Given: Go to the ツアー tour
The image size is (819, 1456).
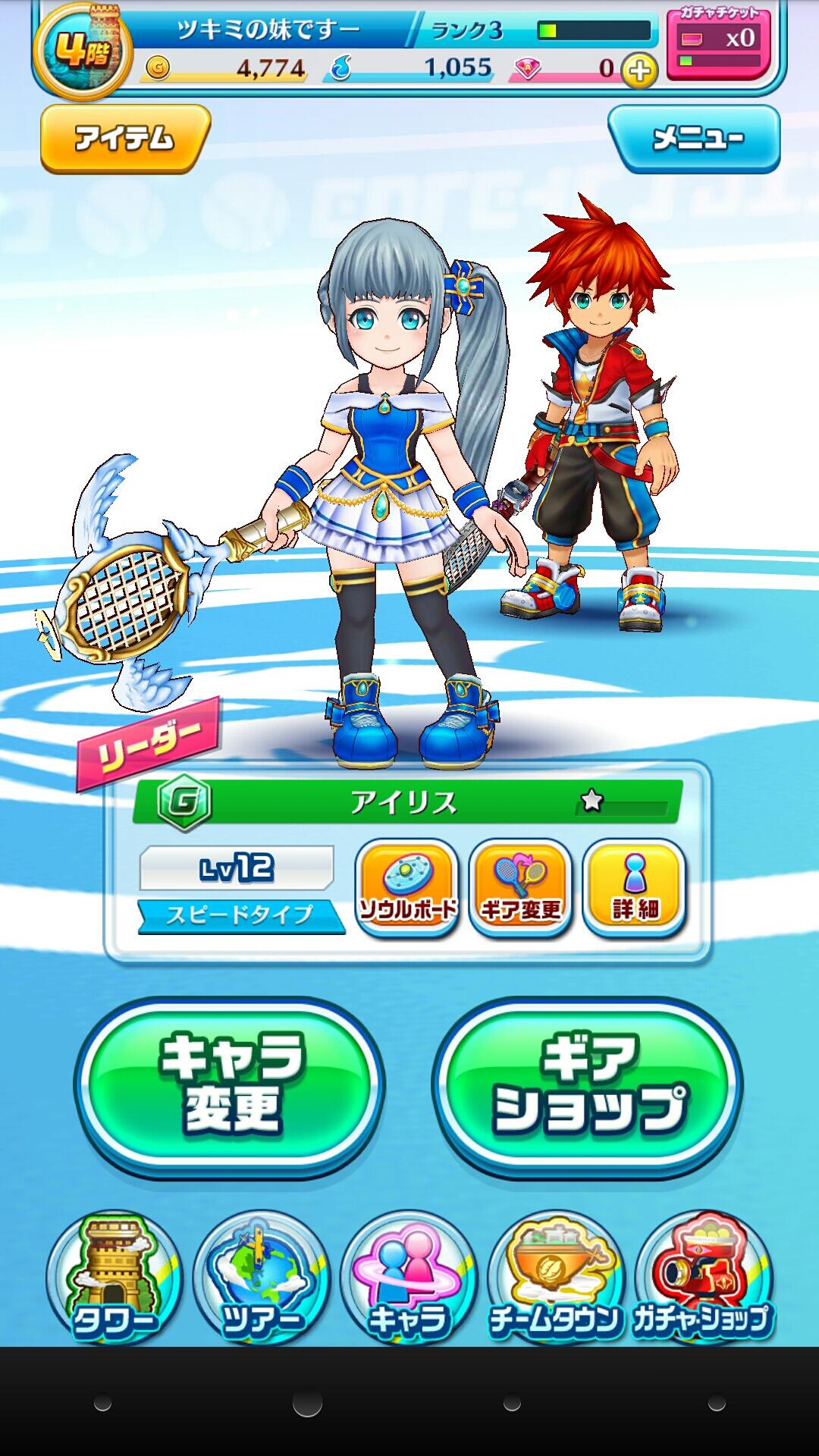Looking at the screenshot, I should [262, 1278].
